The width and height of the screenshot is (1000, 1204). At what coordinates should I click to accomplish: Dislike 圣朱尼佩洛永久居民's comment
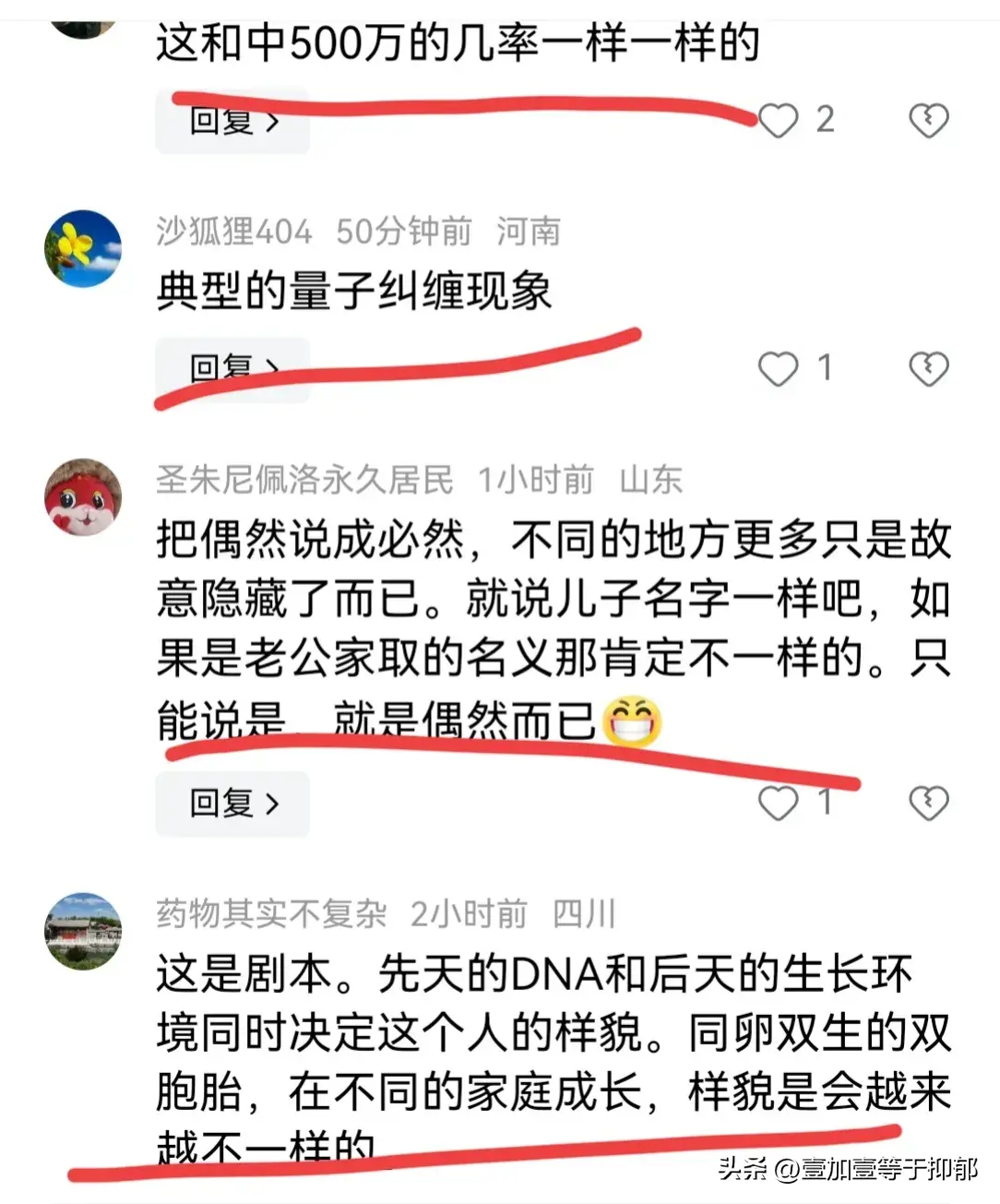click(x=928, y=803)
